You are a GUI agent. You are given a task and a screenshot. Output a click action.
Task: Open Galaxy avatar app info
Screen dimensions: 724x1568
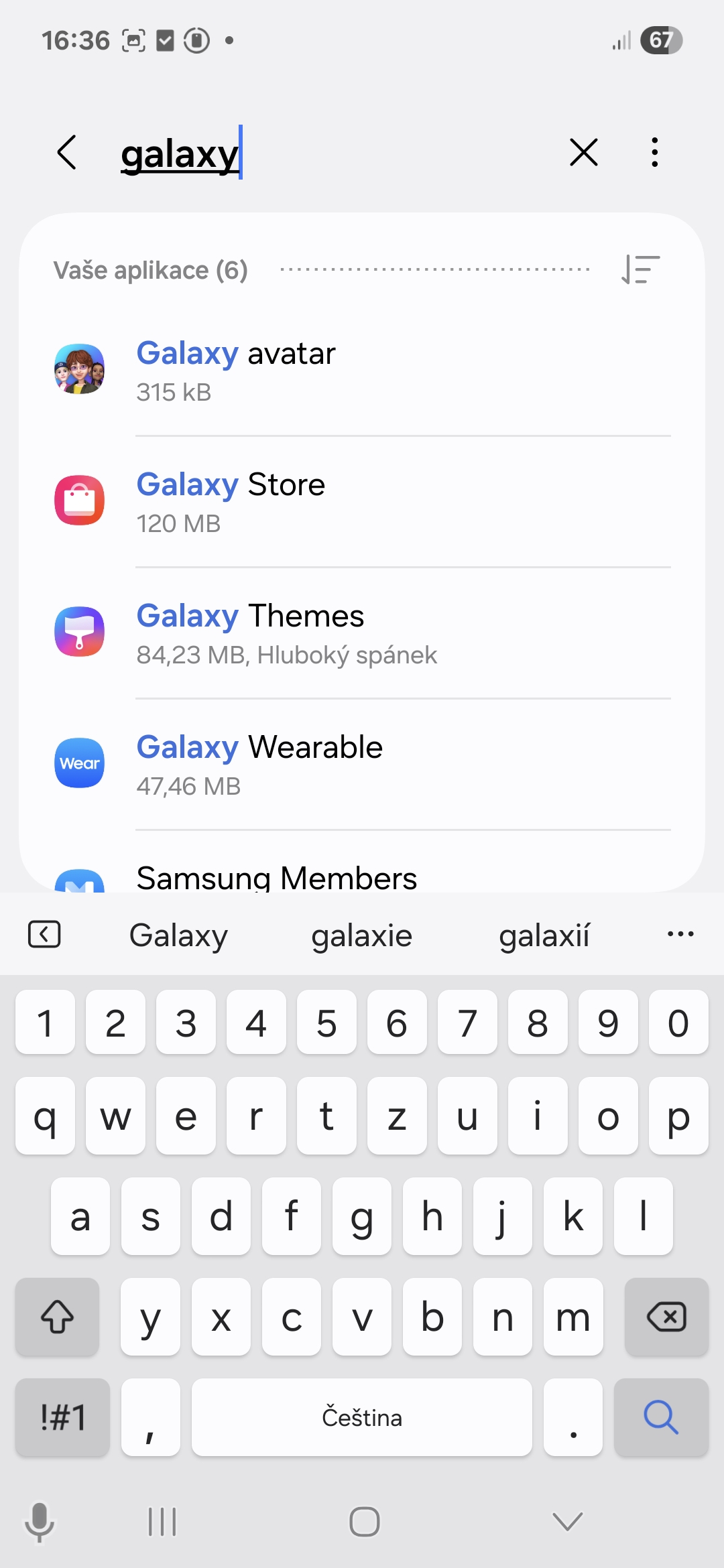[362, 370]
